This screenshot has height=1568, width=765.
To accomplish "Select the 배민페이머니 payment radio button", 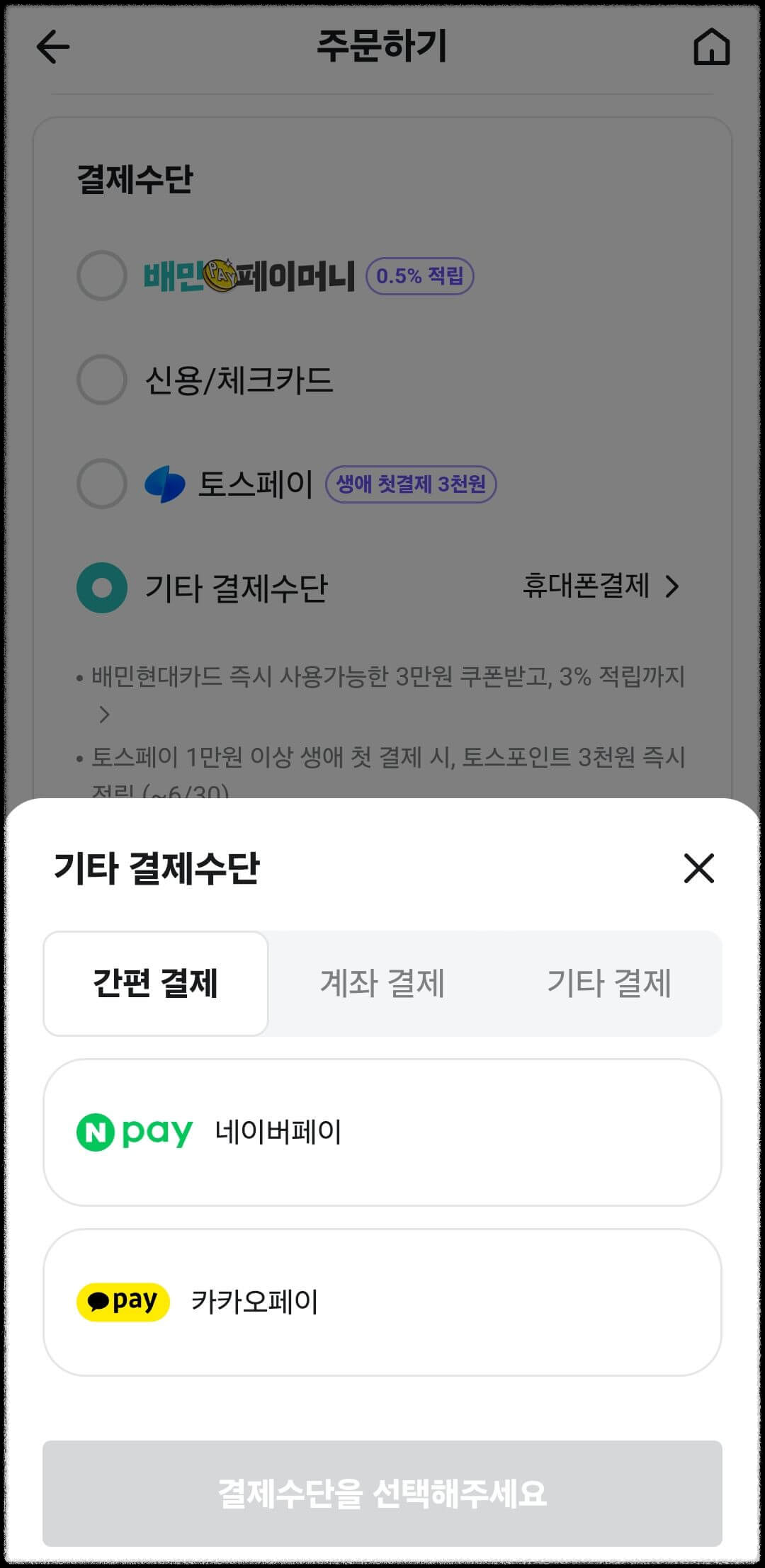I will pyautogui.click(x=101, y=278).
